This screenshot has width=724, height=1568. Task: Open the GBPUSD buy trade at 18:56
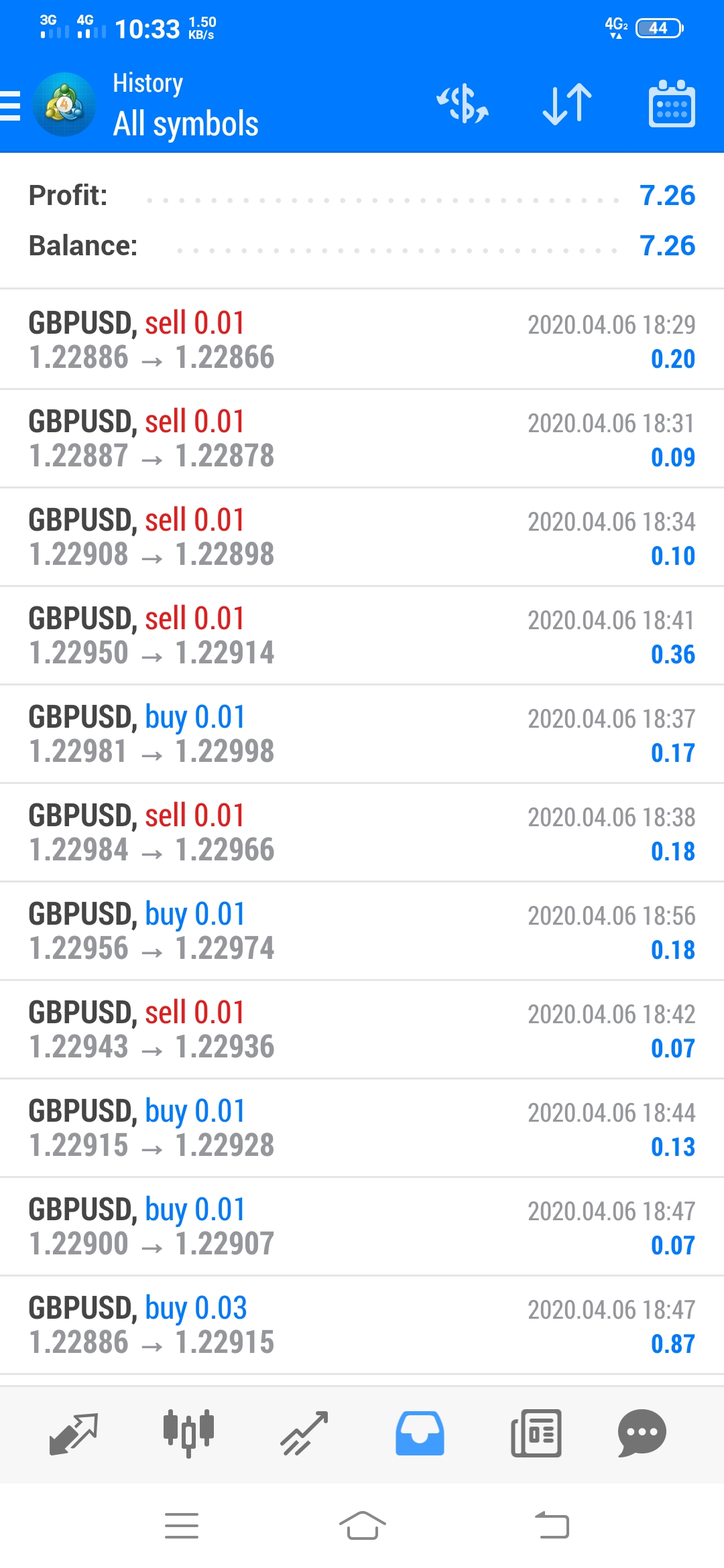(362, 931)
